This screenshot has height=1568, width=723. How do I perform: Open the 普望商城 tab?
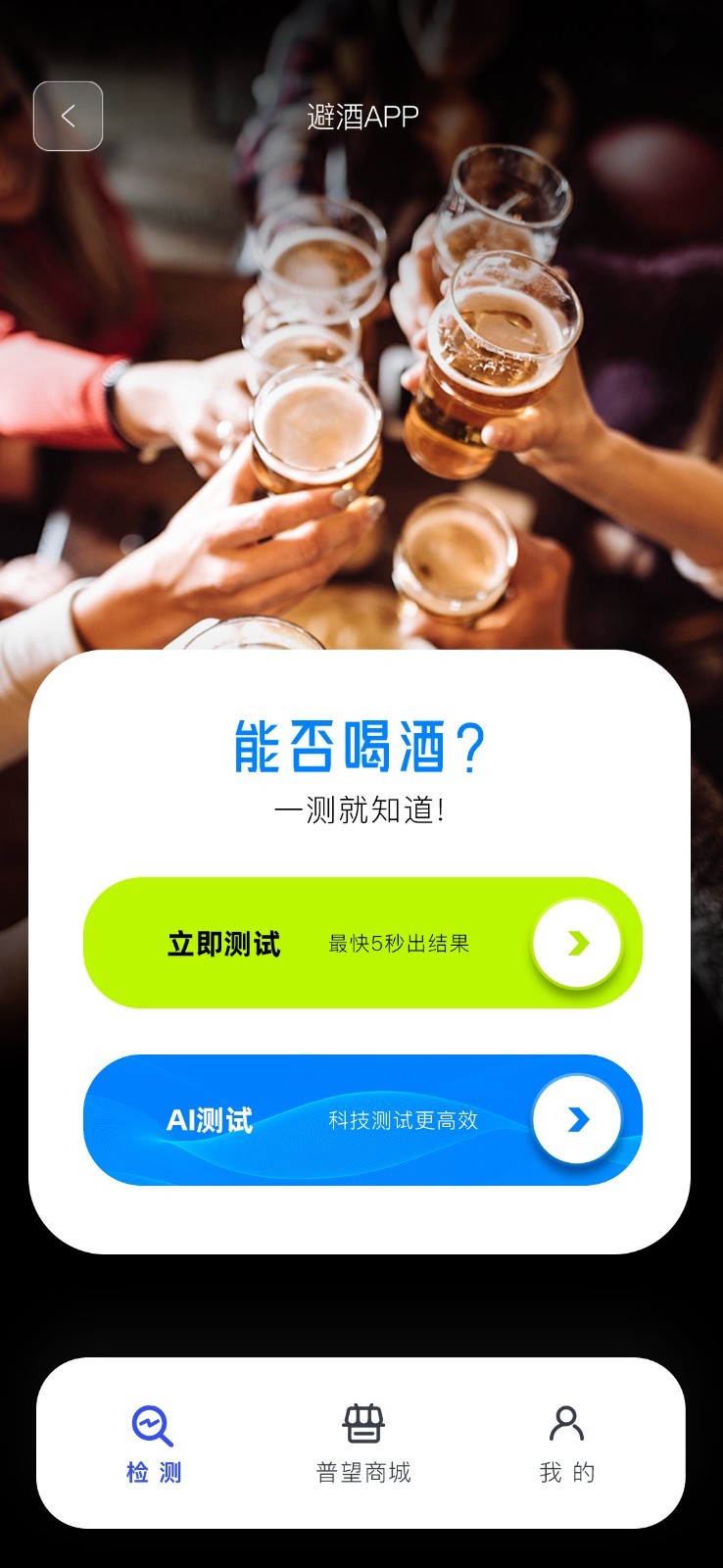363,1445
